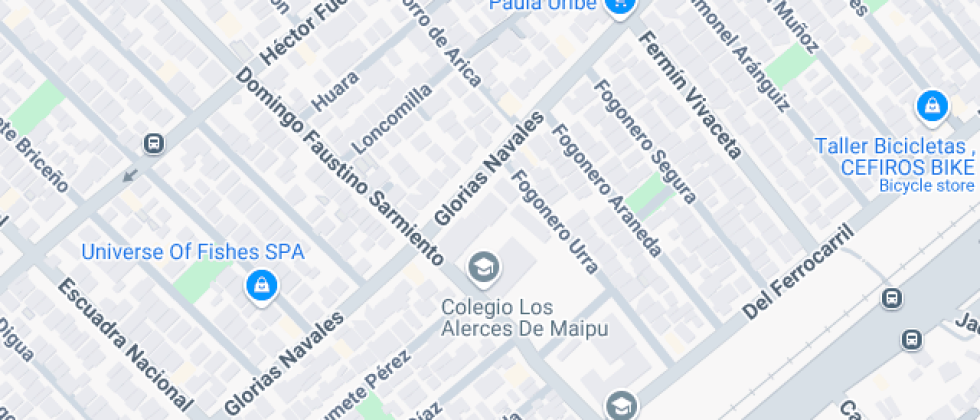Open Universe Of Fishes SPA shop marker
This screenshot has width=980, height=420.
pyautogui.click(x=261, y=287)
